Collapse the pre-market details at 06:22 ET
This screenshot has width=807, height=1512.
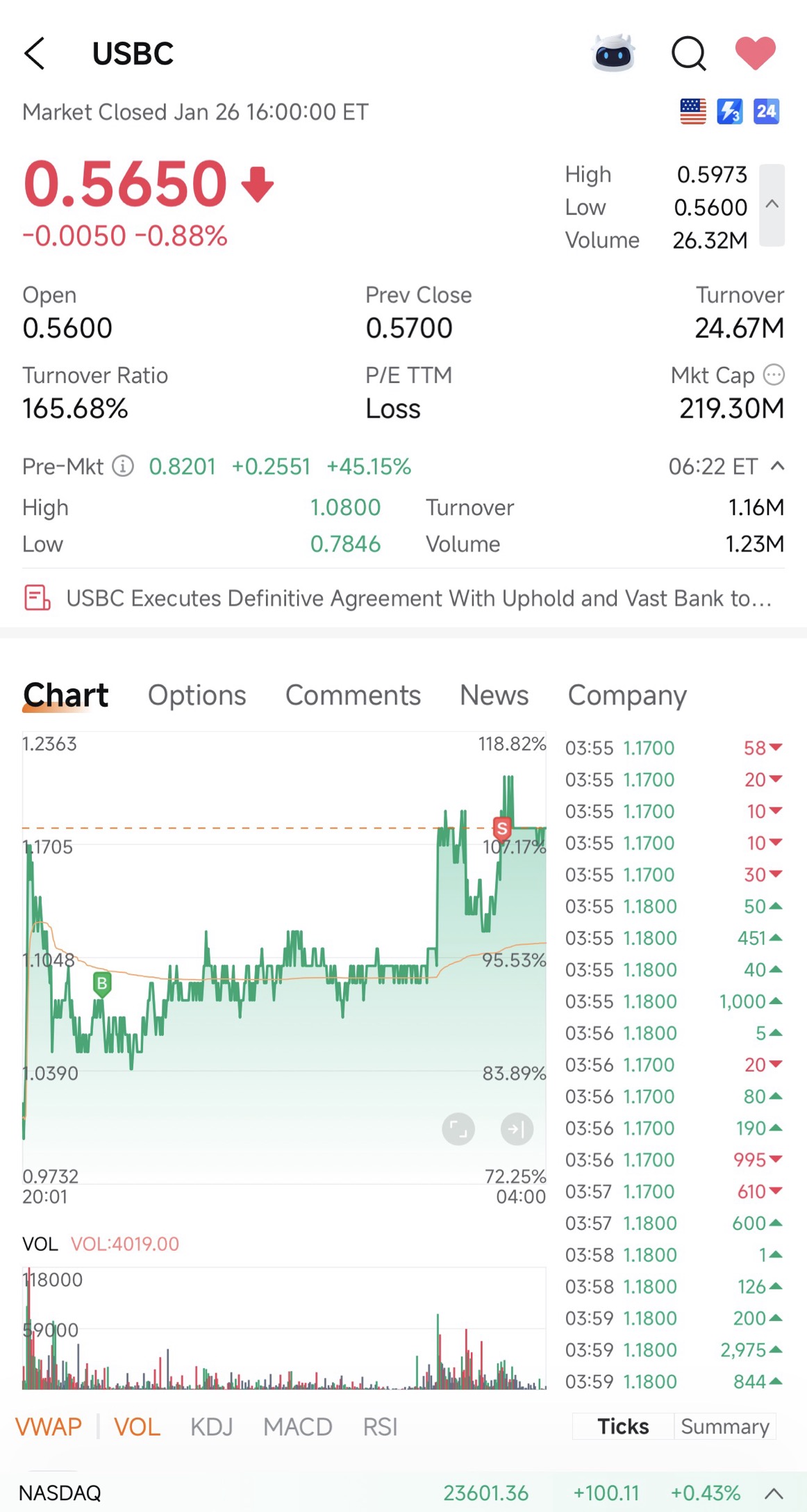(x=778, y=466)
